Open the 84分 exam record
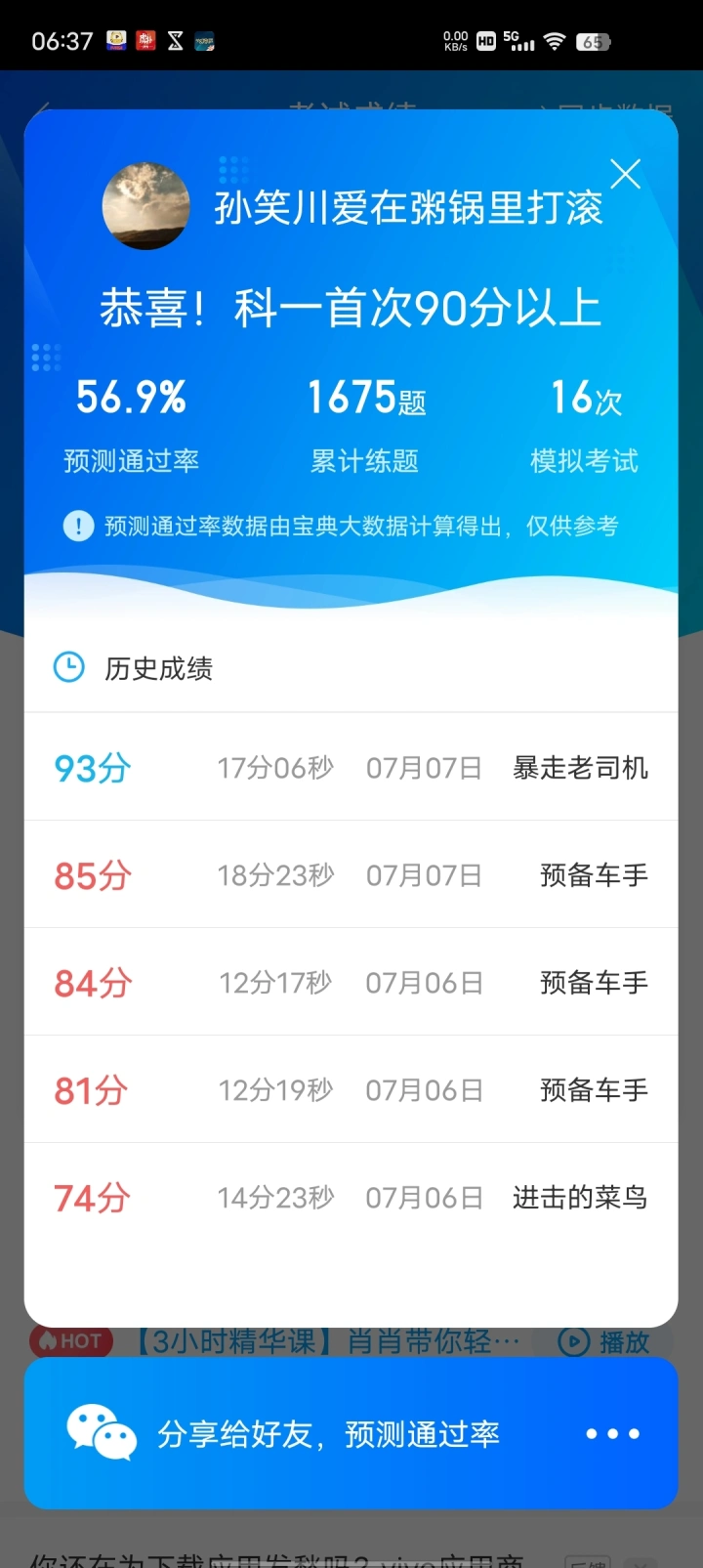This screenshot has height=1568, width=703. pyautogui.click(x=351, y=982)
